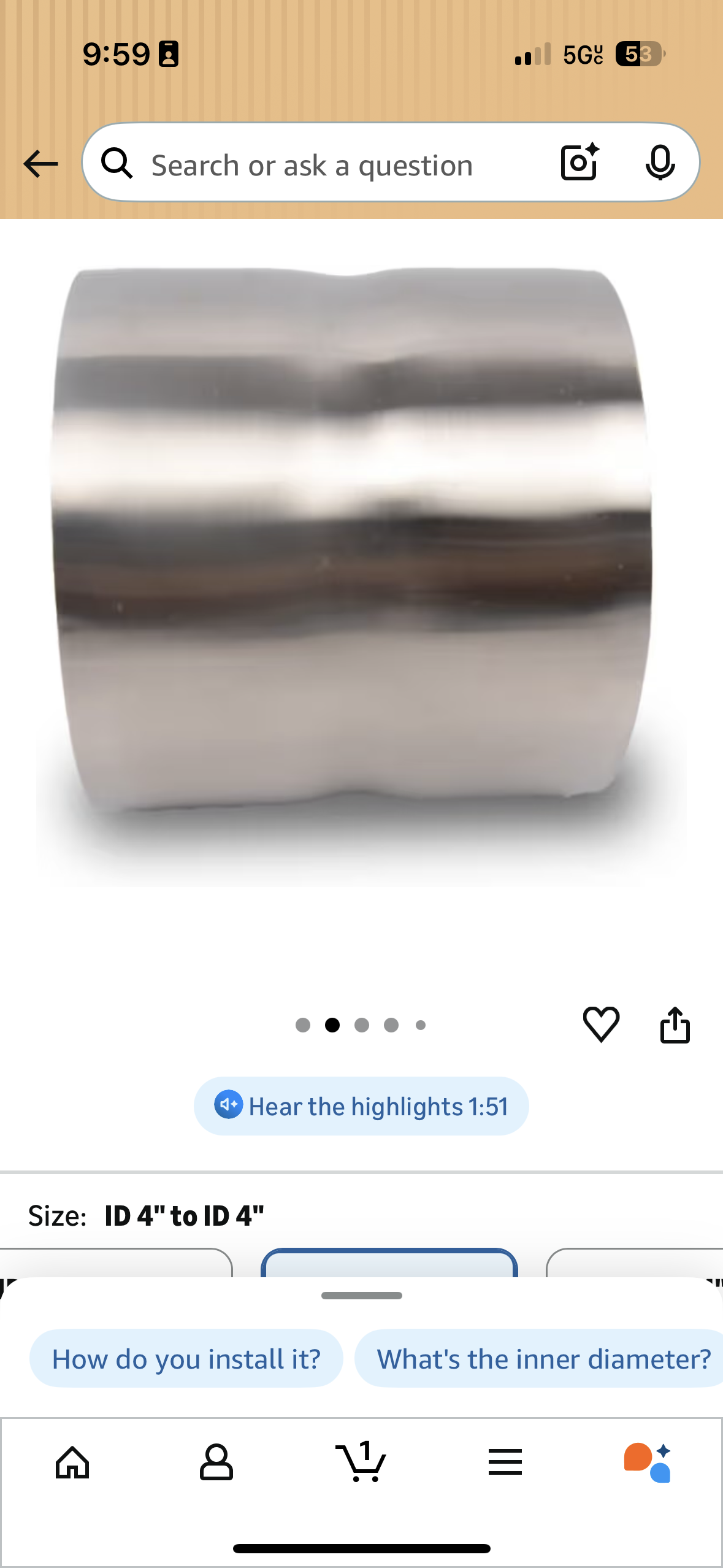This screenshot has height=1568, width=723.
Task: Open the account profile tab
Action: (x=216, y=1462)
